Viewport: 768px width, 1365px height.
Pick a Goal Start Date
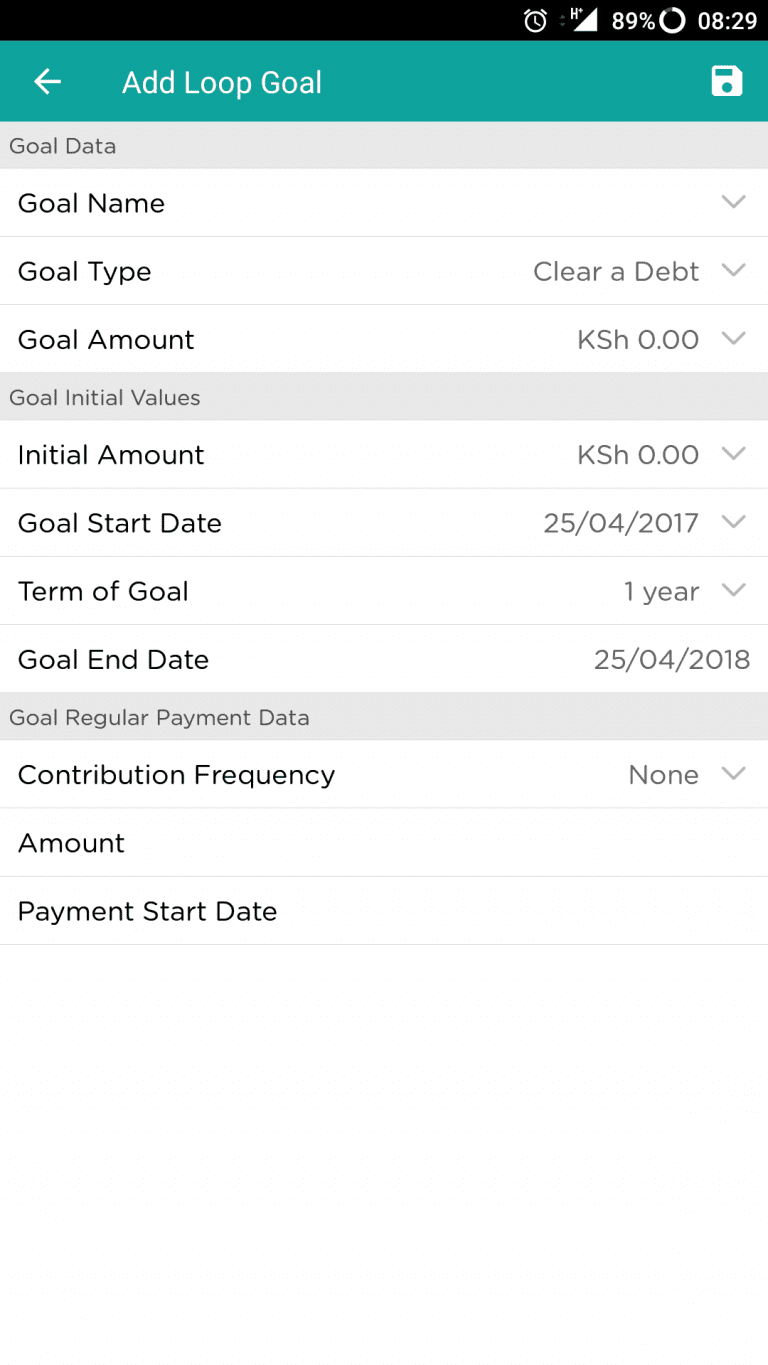point(384,523)
